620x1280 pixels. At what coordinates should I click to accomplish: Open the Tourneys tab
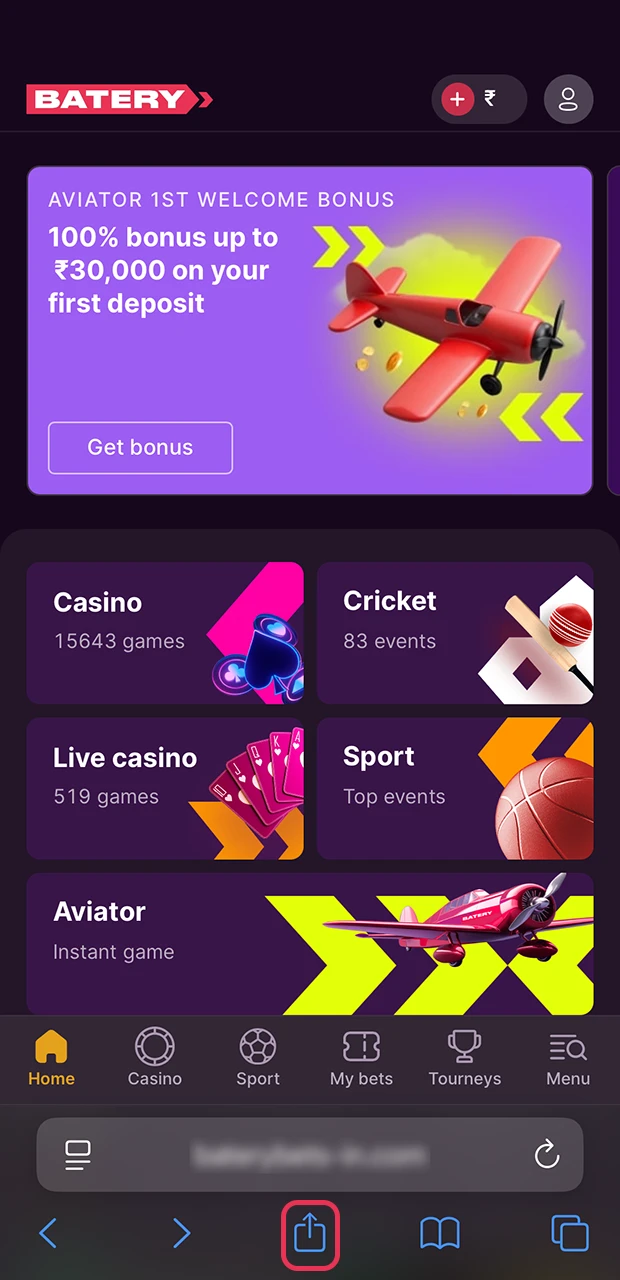click(464, 1059)
